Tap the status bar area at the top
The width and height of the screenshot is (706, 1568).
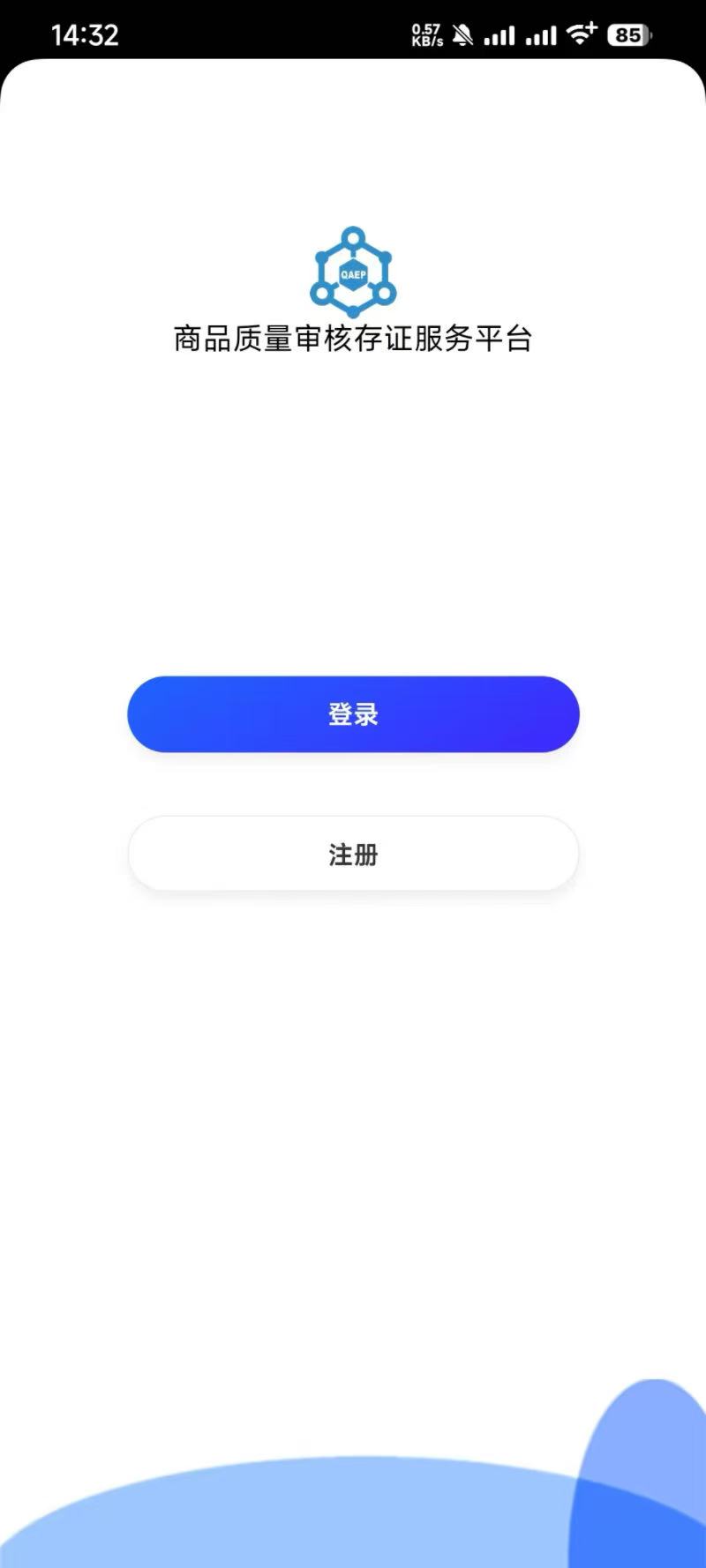point(353,34)
